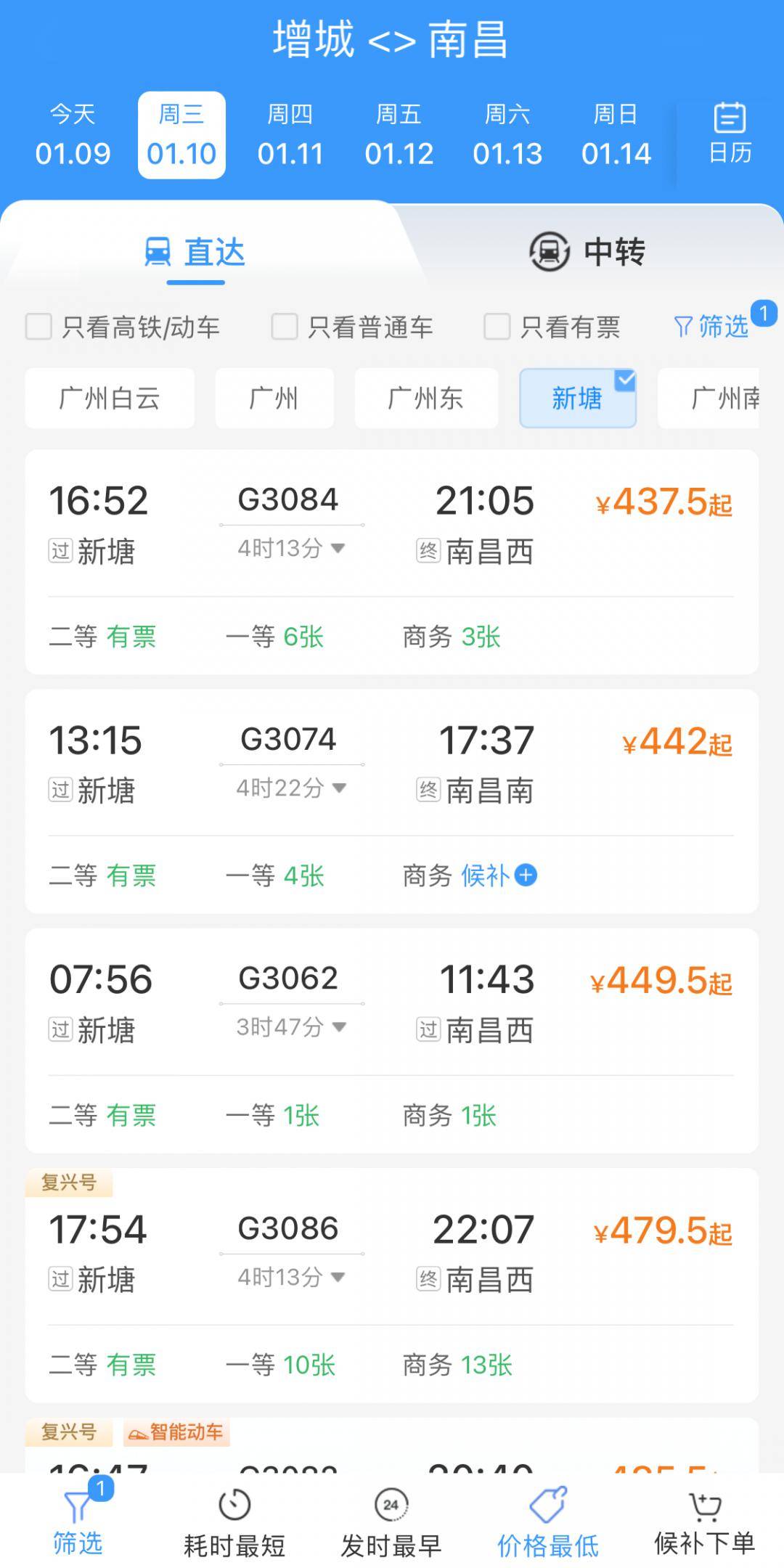Check 只看普通车 option

click(283, 328)
